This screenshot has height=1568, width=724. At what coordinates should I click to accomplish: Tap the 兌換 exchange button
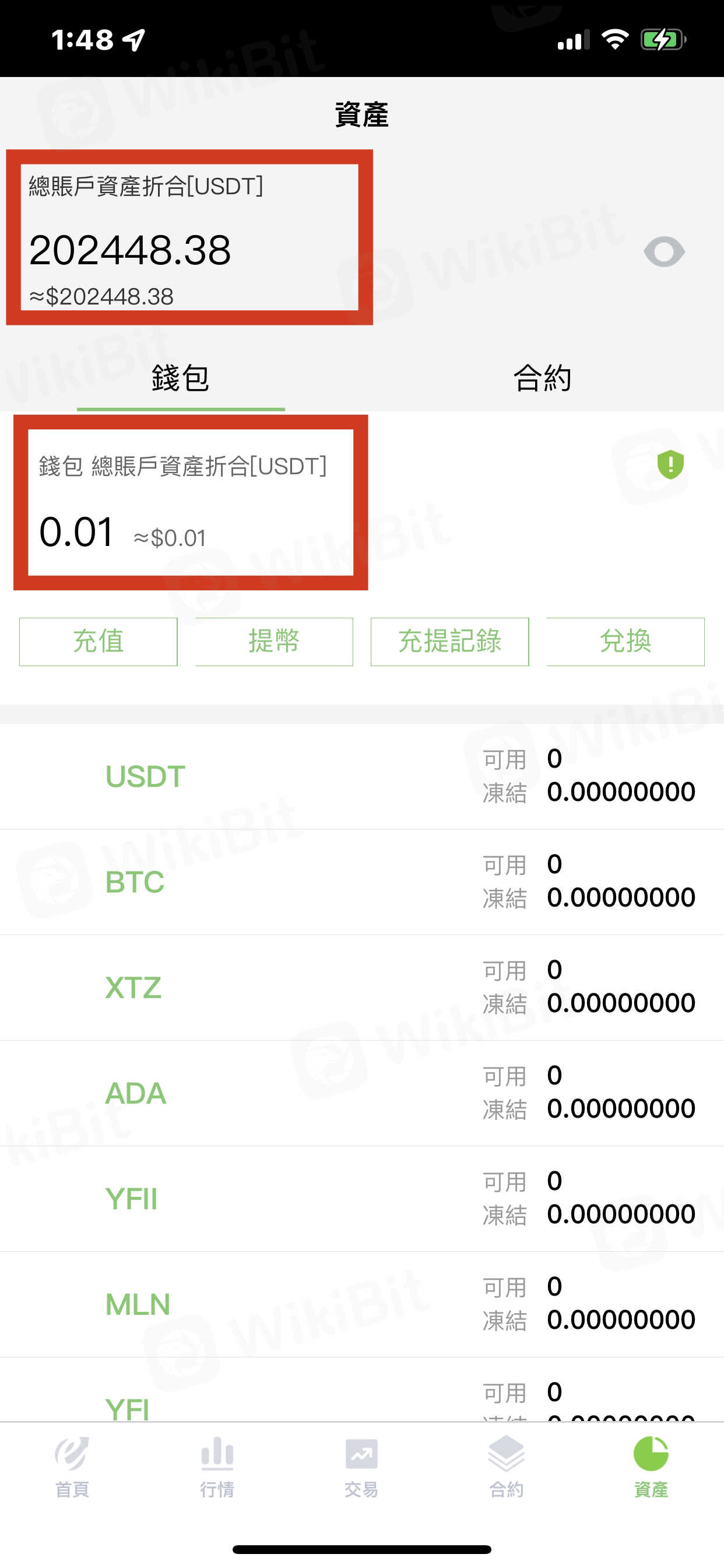click(x=625, y=642)
